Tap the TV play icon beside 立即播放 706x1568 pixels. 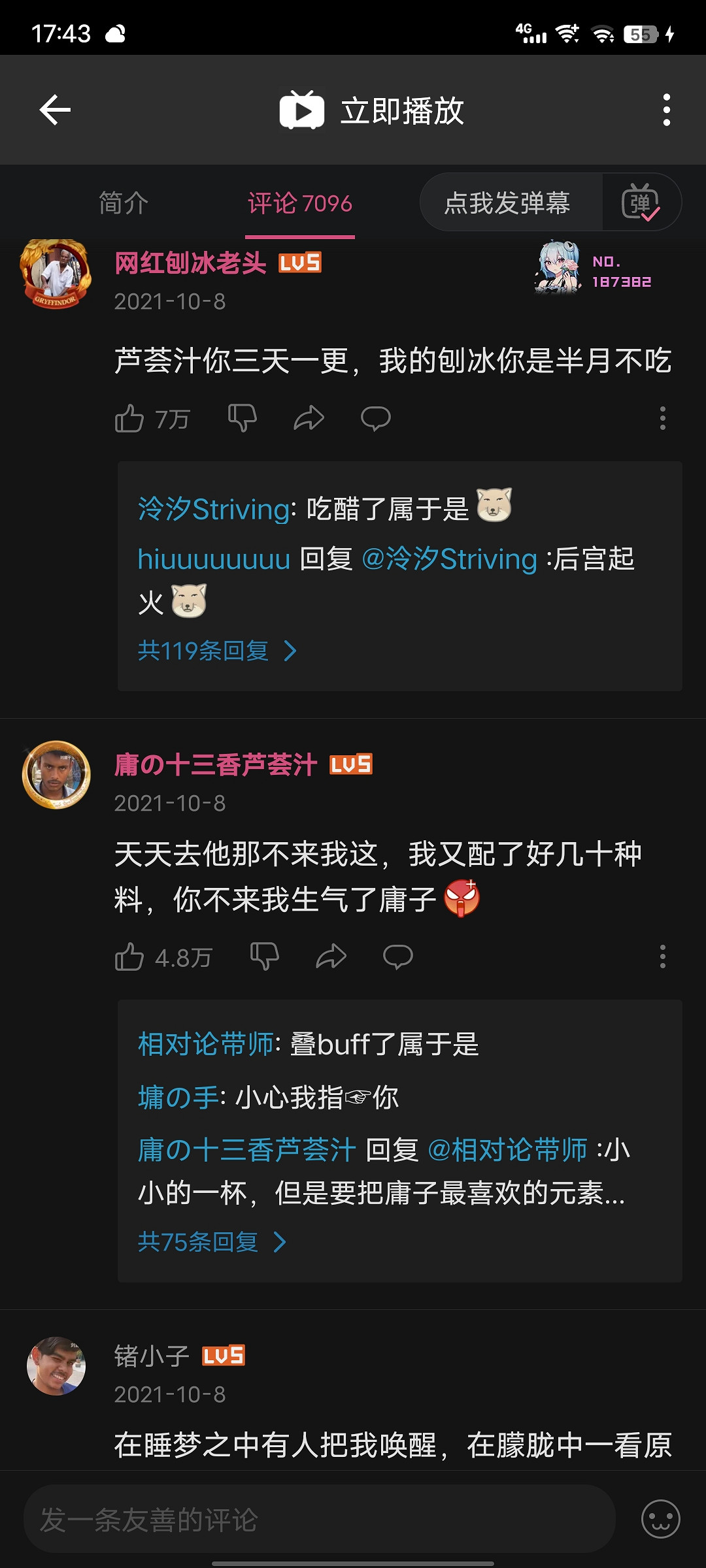click(302, 110)
